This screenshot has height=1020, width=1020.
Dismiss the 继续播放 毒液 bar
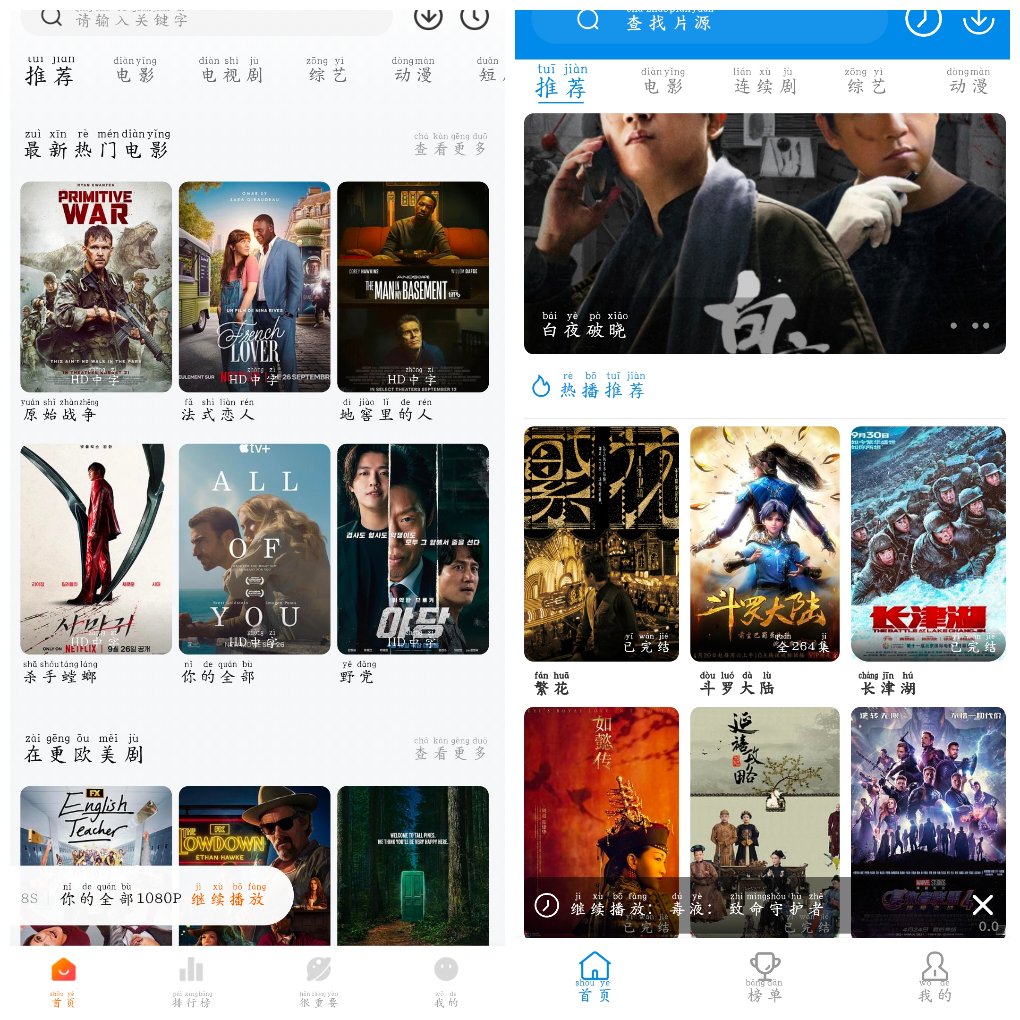[x=983, y=905]
